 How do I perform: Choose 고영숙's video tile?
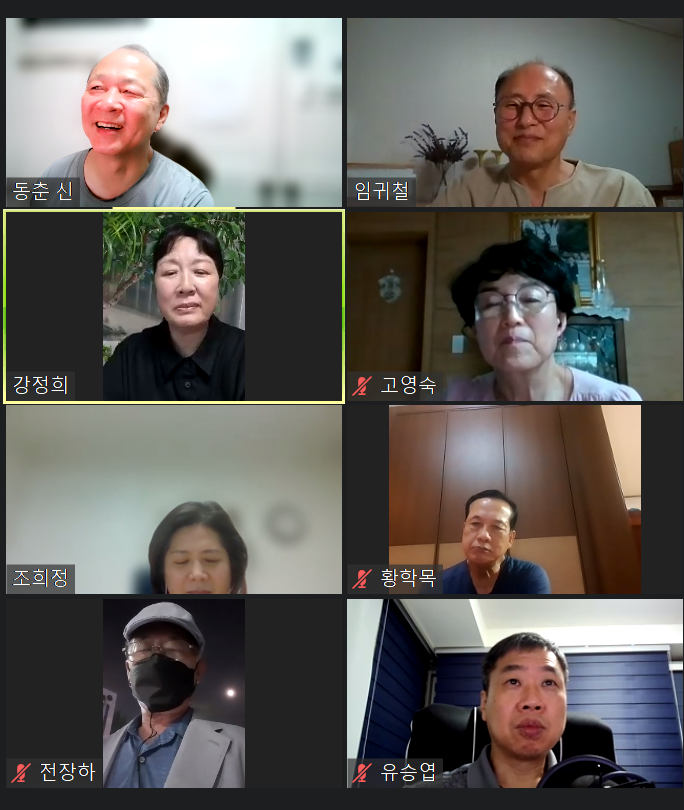coord(515,305)
